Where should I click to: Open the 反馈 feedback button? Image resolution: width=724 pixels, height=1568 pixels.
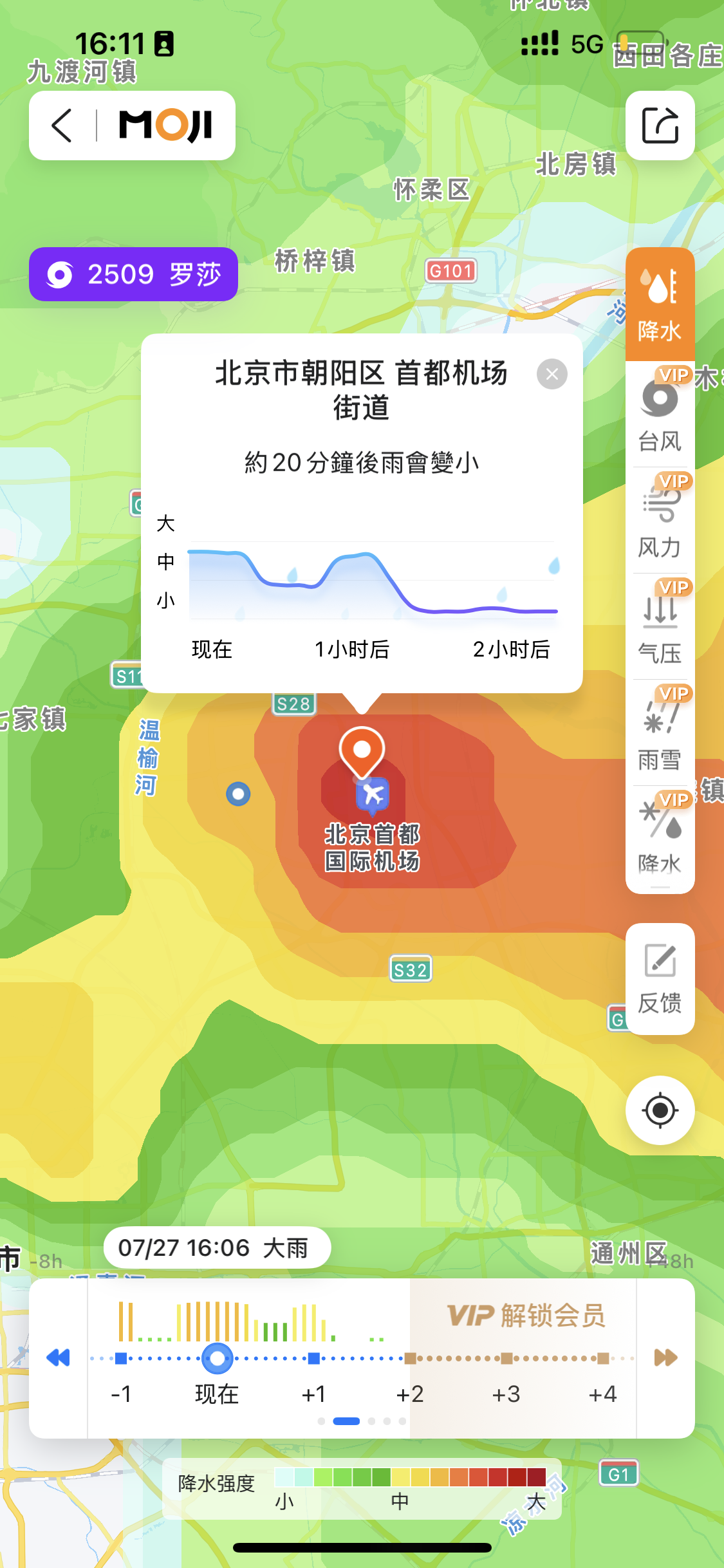[660, 979]
